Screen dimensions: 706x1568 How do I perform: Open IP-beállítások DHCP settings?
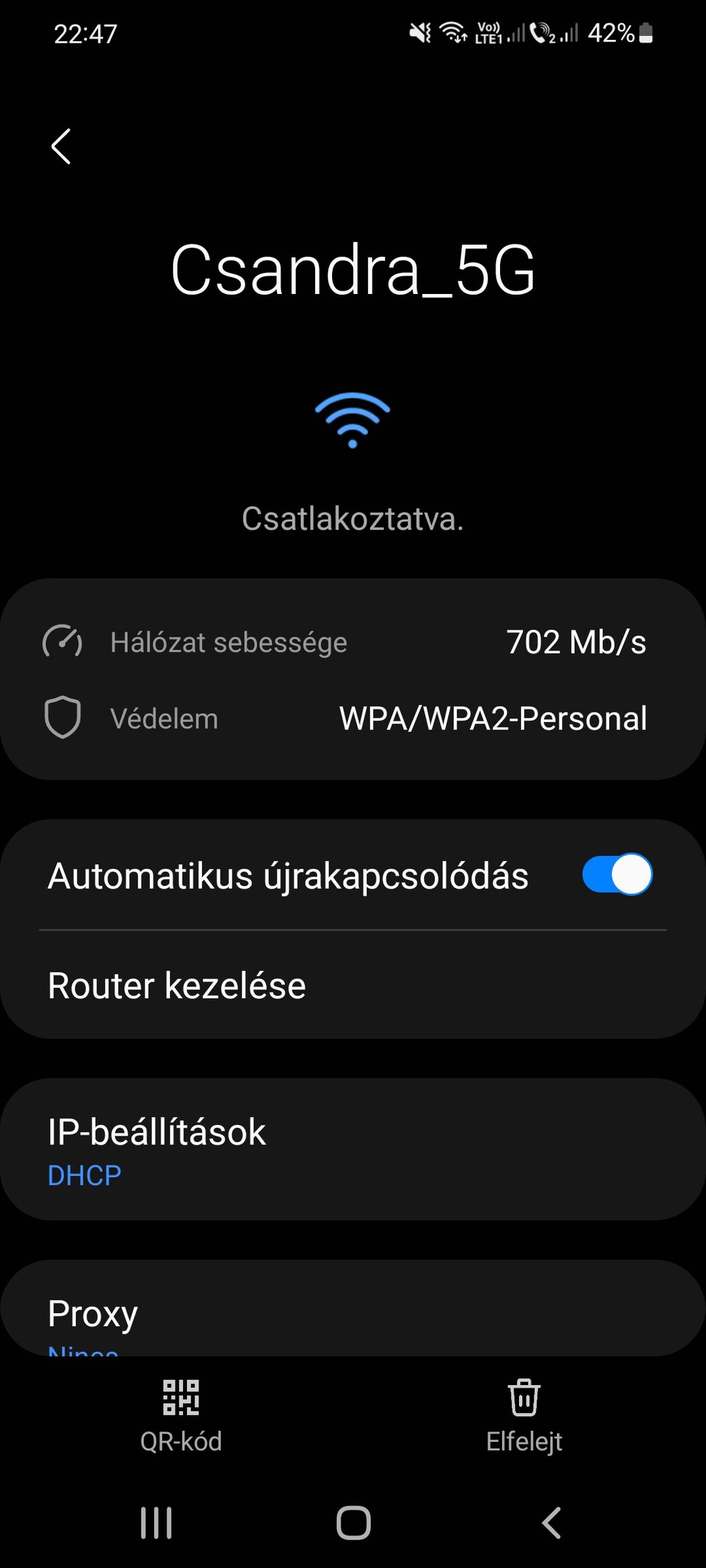(x=352, y=1149)
